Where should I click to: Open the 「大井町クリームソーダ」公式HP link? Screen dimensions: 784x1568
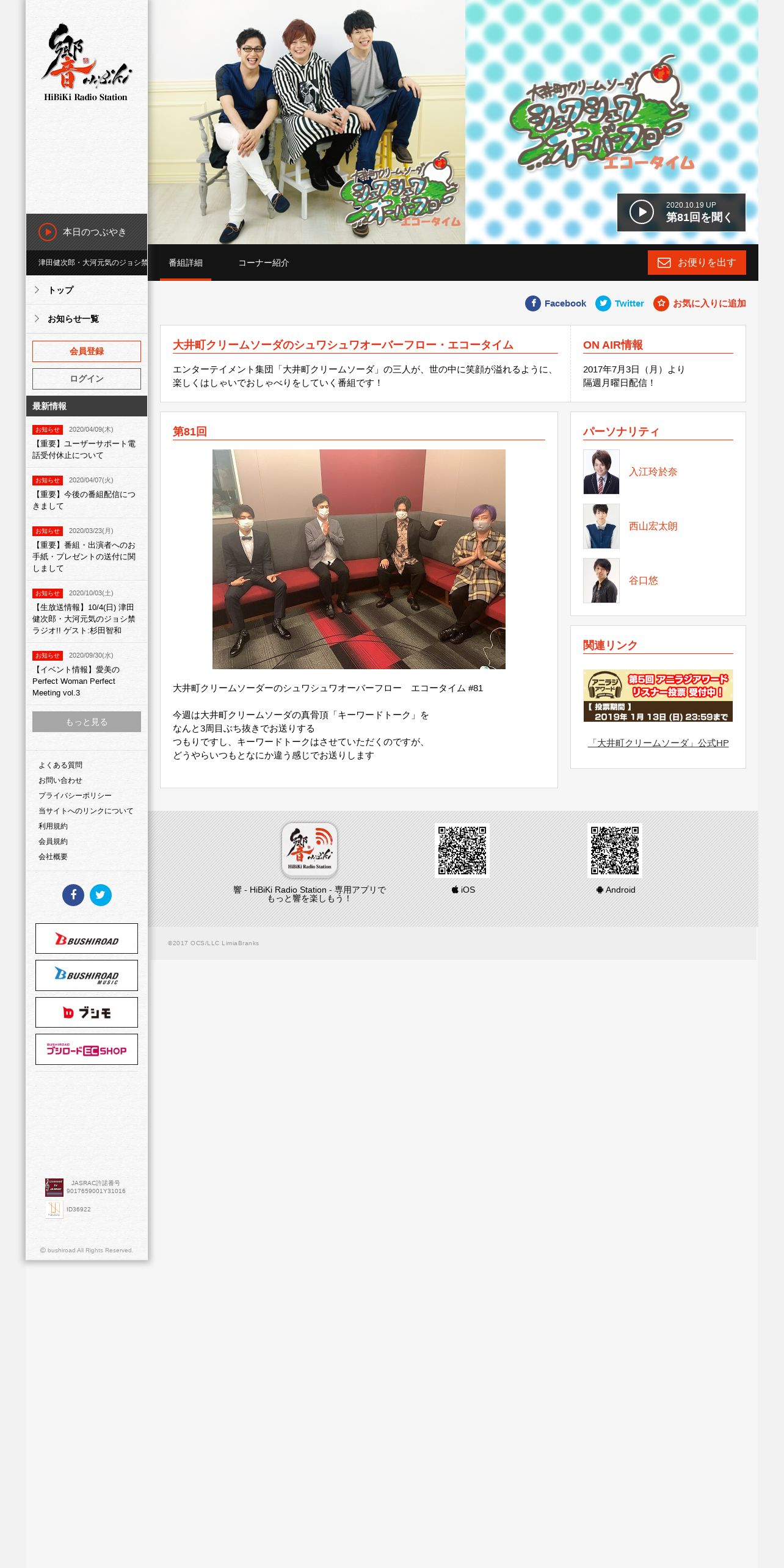point(658,743)
